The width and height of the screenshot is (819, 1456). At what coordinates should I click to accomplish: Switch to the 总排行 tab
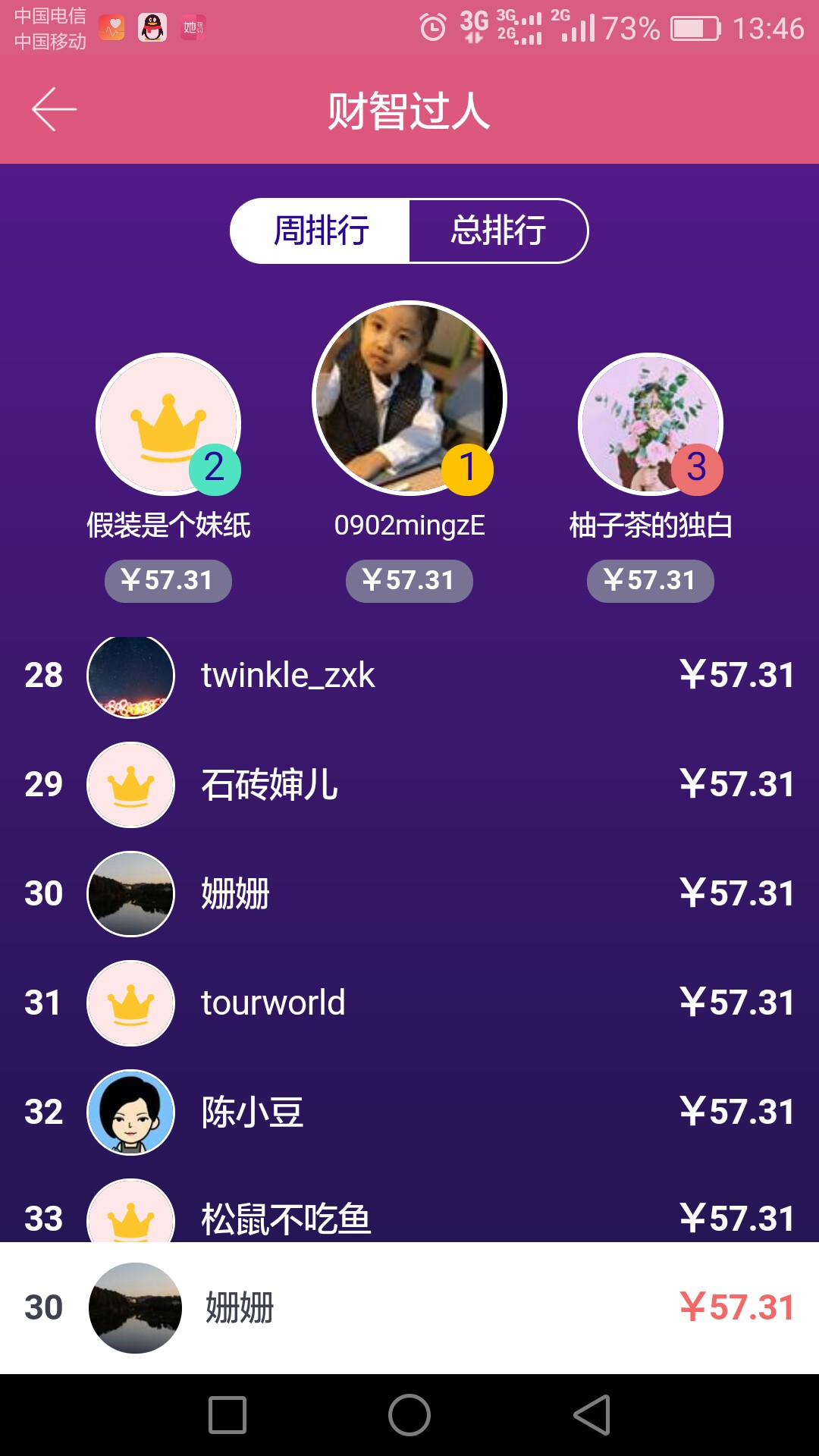click(x=499, y=231)
